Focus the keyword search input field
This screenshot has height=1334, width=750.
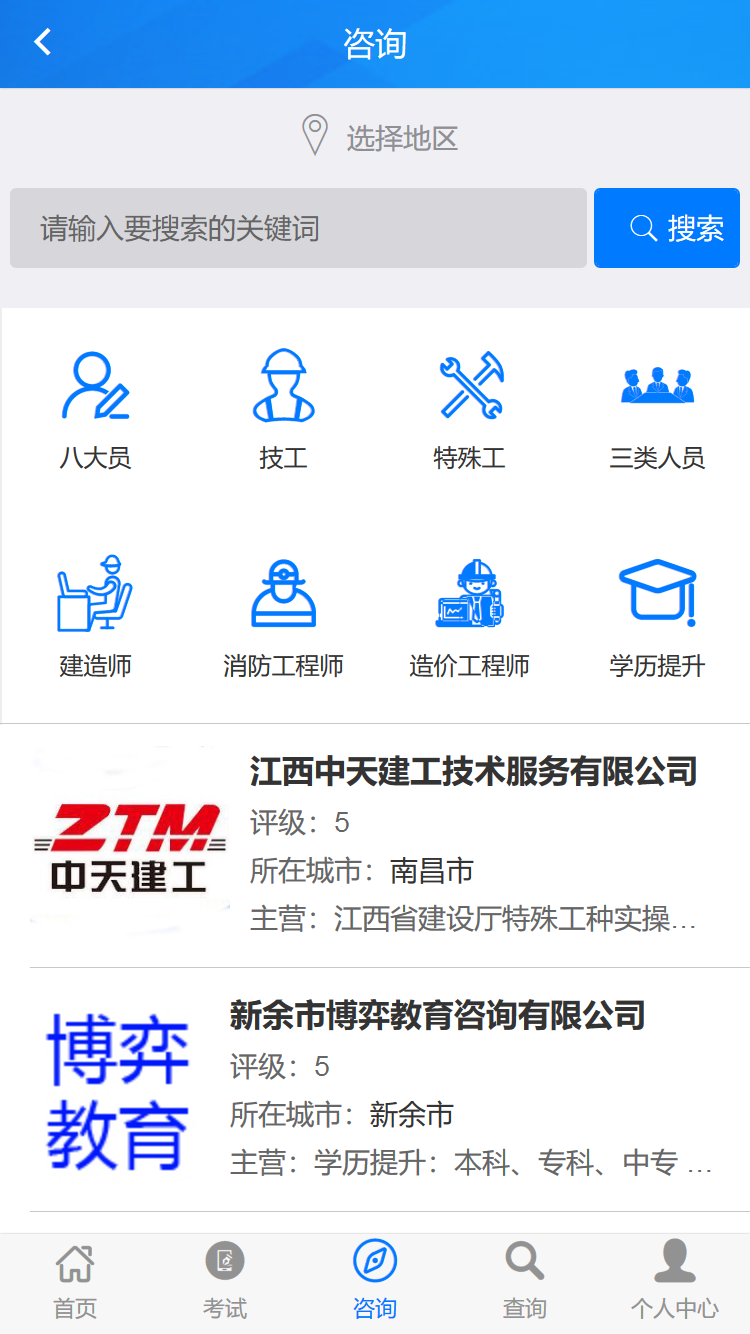point(298,228)
